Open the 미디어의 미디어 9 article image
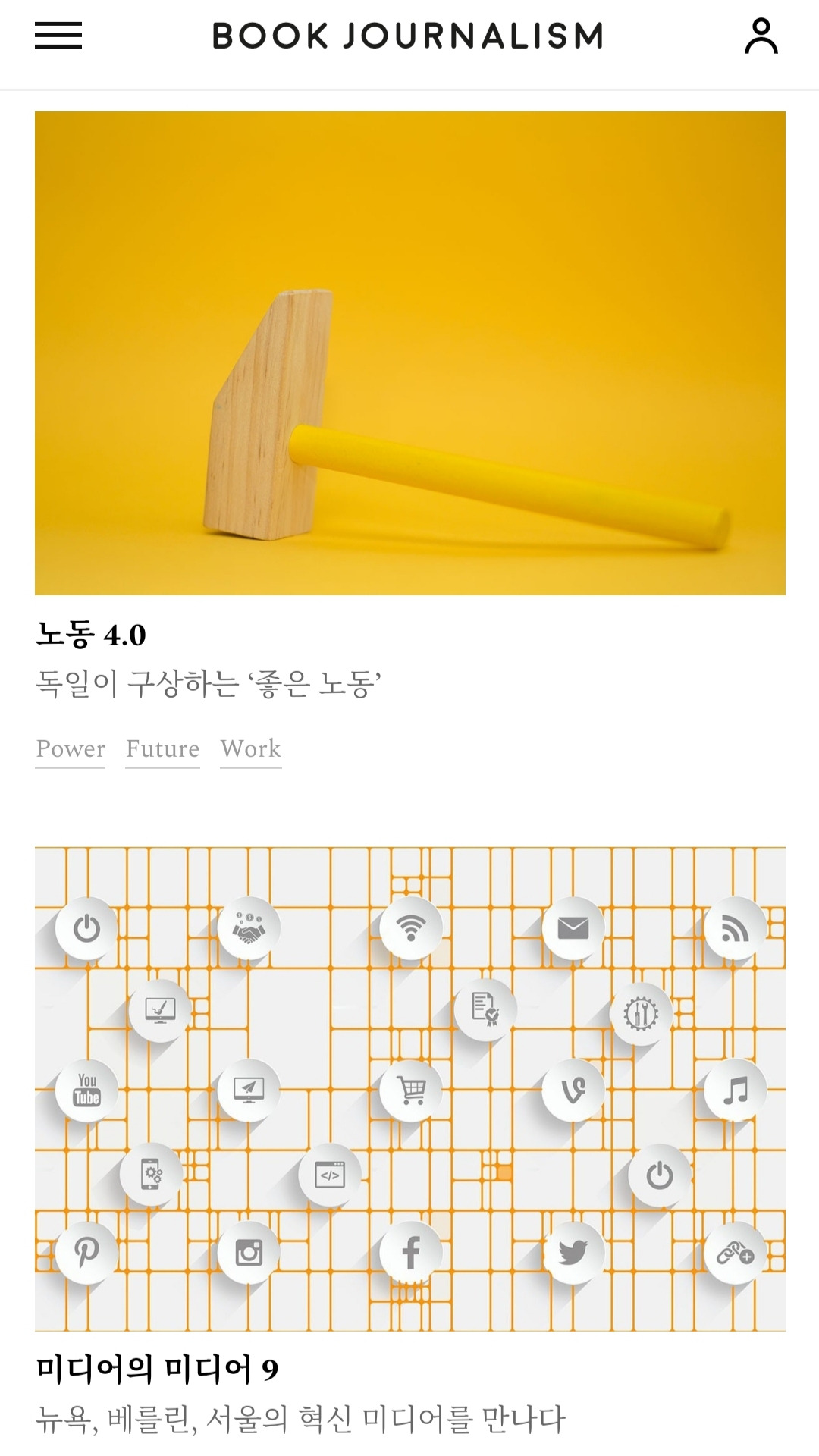 click(x=409, y=1088)
